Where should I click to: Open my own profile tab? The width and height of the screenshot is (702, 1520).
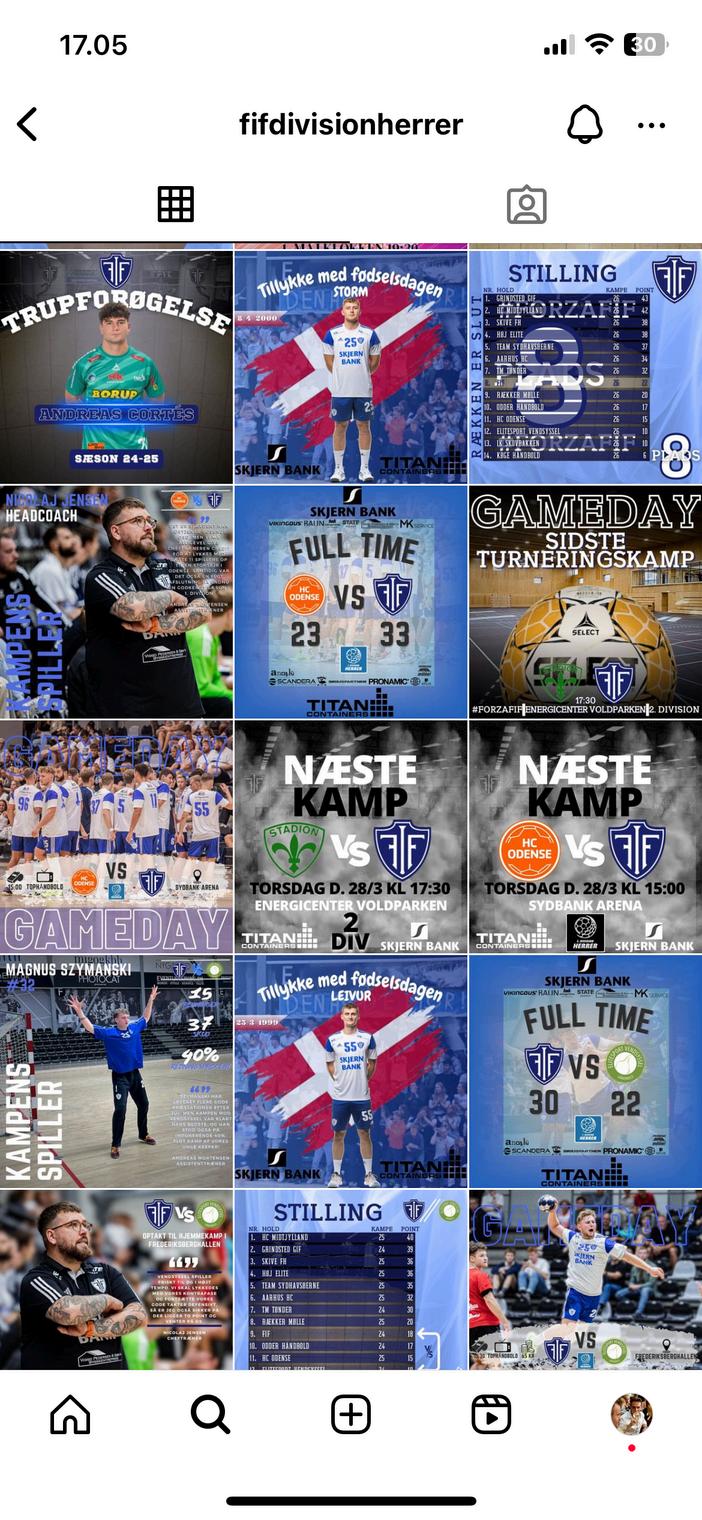(631, 1414)
